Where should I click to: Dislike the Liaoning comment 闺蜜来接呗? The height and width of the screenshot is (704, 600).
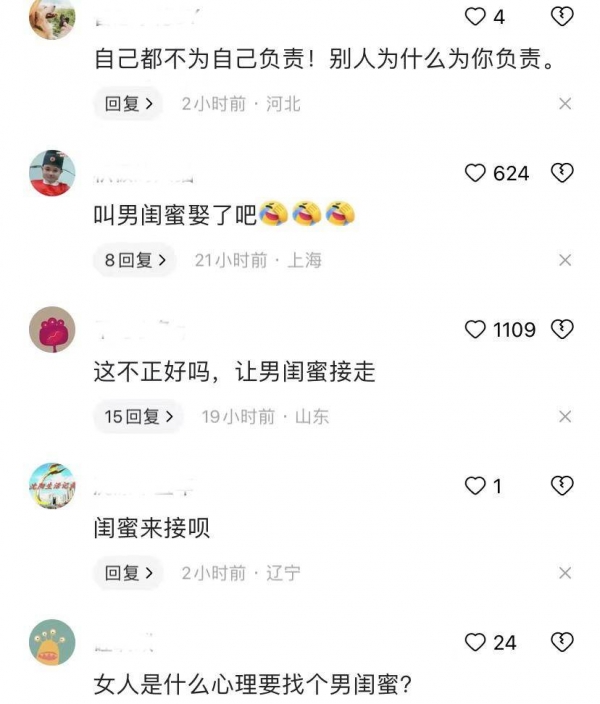pos(563,486)
